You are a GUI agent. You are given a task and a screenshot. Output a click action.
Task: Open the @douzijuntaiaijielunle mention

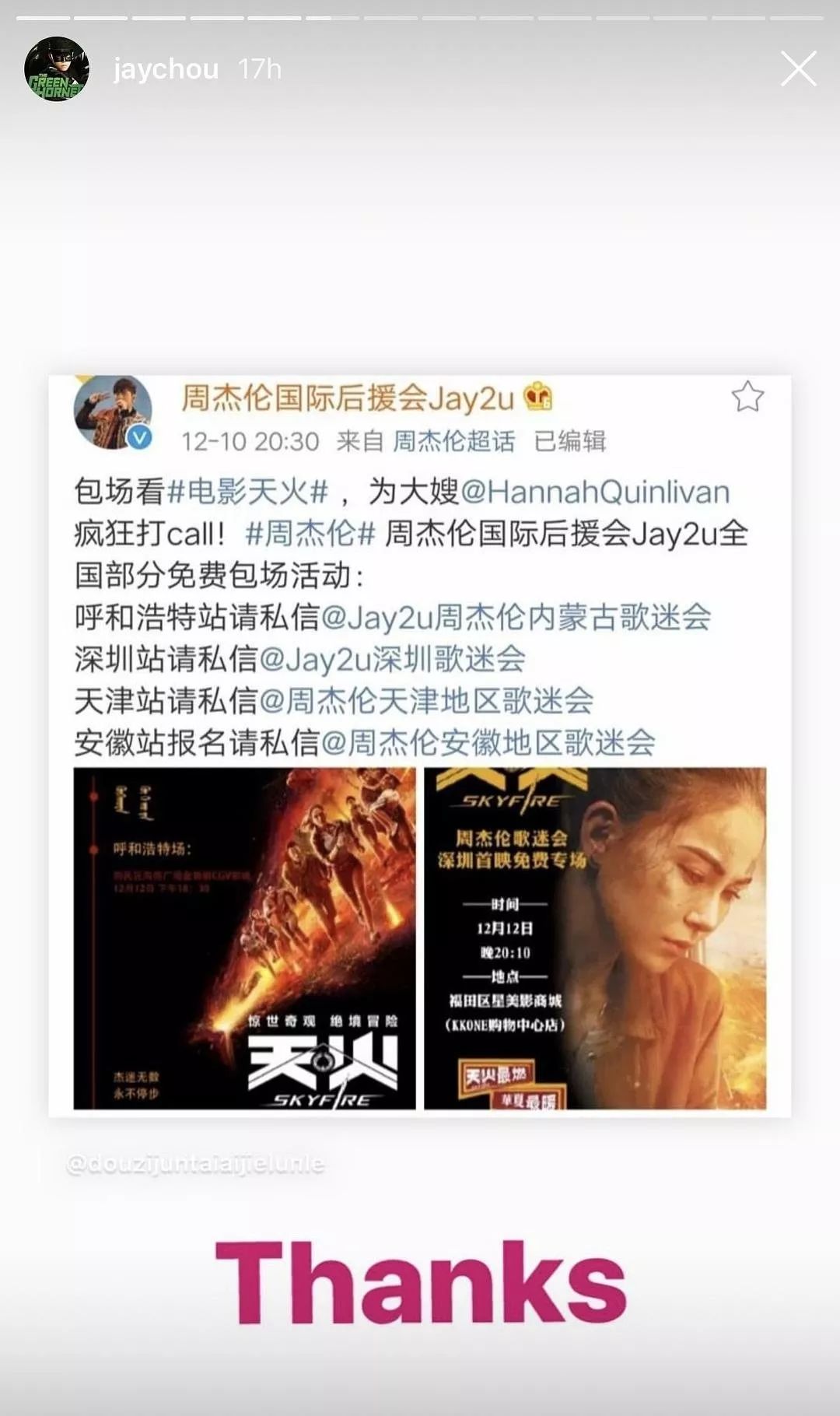point(195,1164)
